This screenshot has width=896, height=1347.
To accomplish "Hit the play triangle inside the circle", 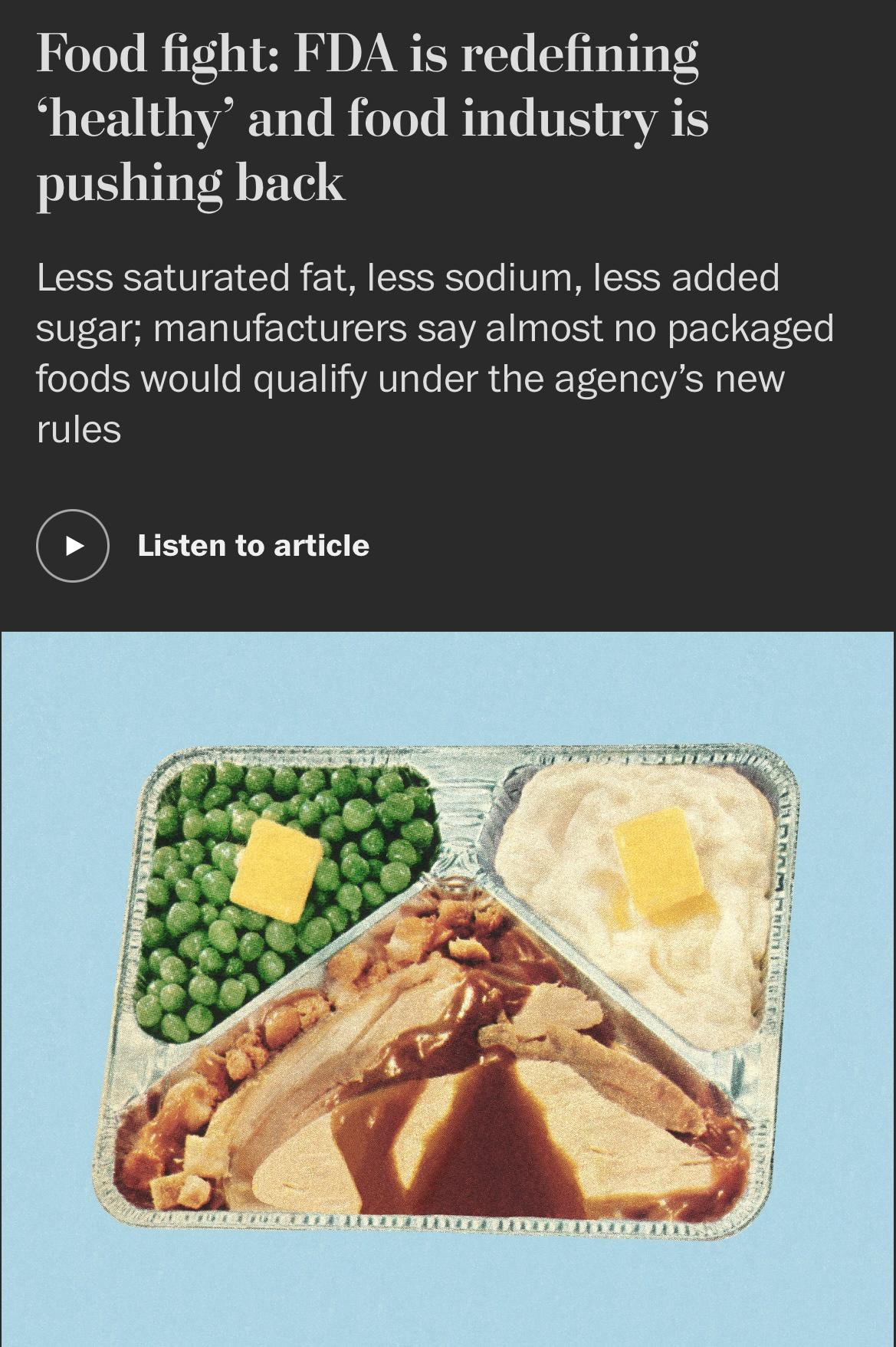I will coord(73,547).
